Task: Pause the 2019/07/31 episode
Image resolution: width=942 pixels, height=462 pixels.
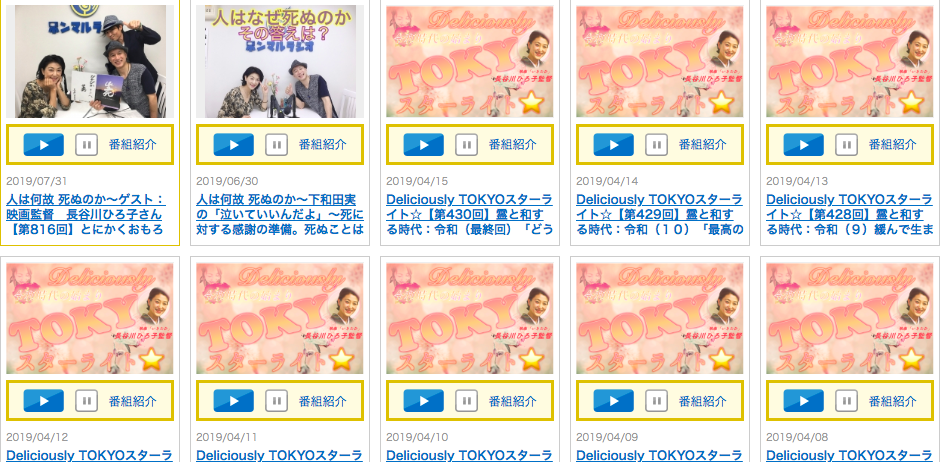Action: coord(87,145)
